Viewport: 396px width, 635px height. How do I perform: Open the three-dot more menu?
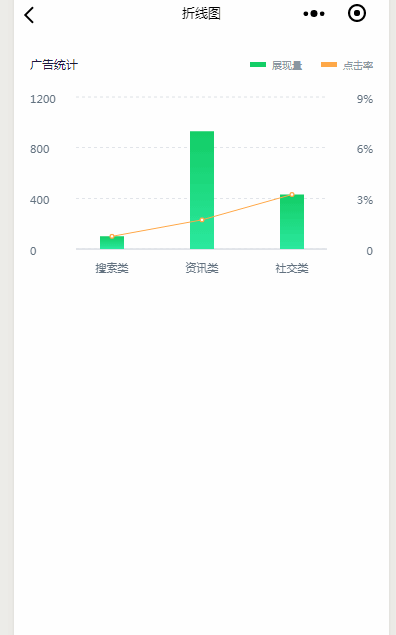(x=314, y=14)
